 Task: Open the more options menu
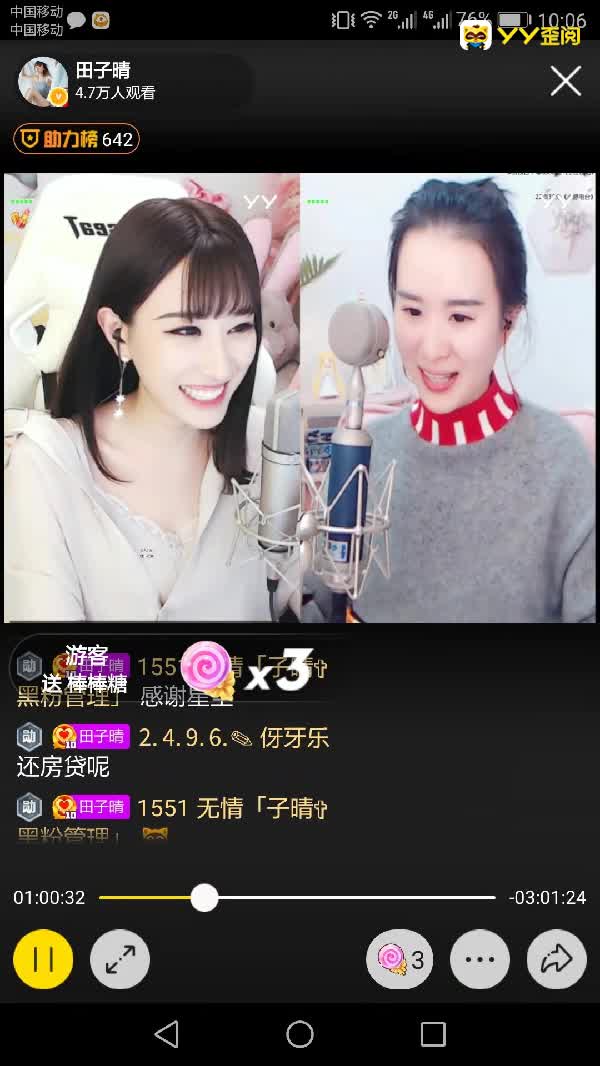click(480, 960)
